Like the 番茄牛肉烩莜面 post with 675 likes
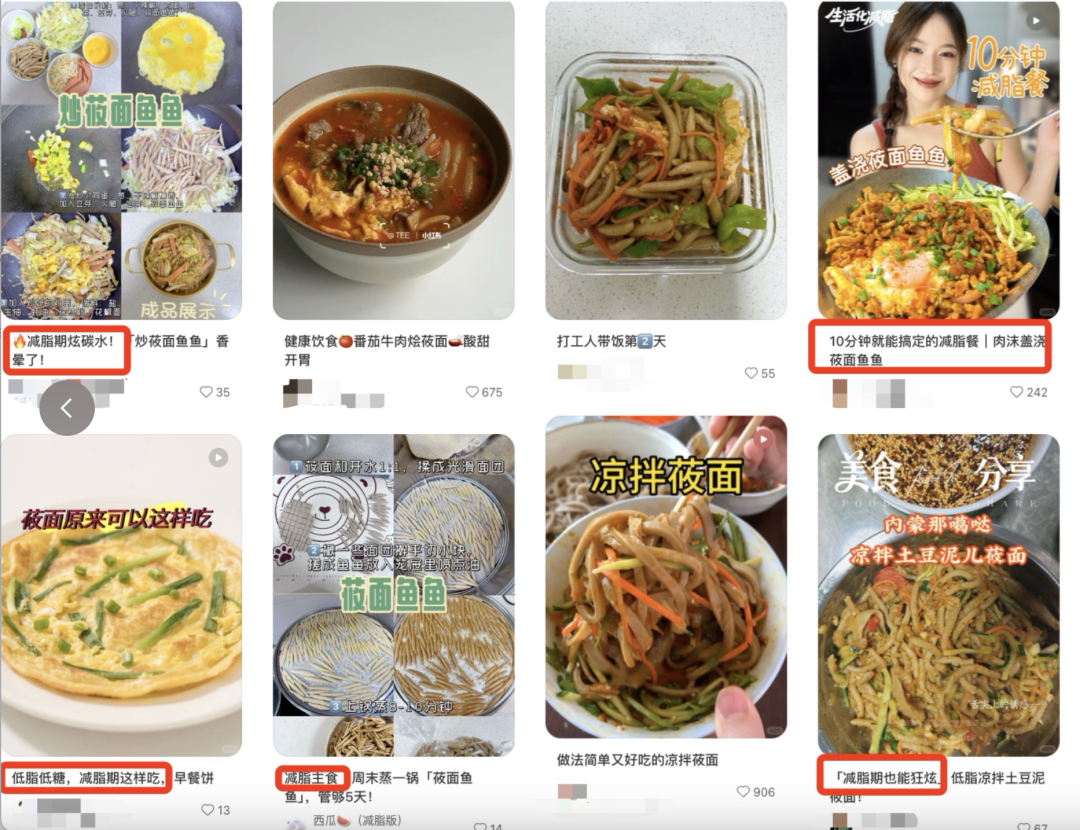 pos(474,392)
